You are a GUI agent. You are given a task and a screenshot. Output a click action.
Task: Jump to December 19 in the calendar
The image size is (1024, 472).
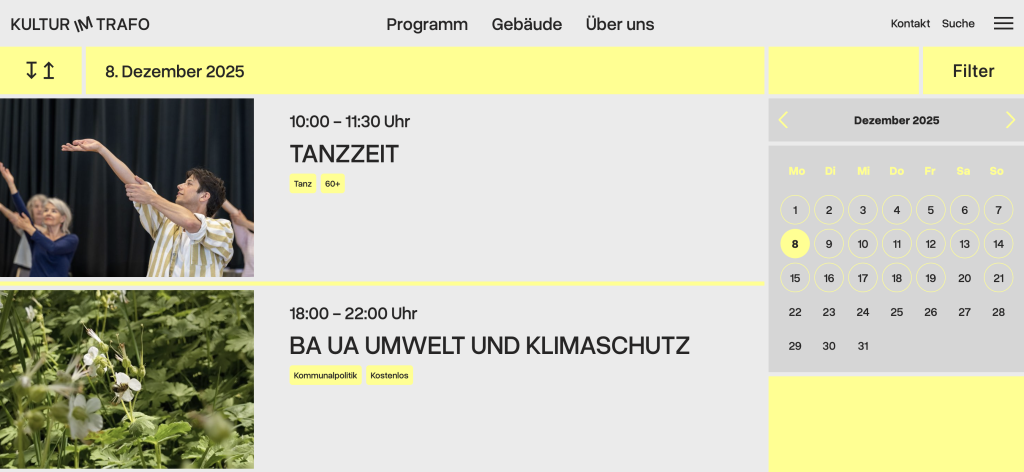pos(930,278)
